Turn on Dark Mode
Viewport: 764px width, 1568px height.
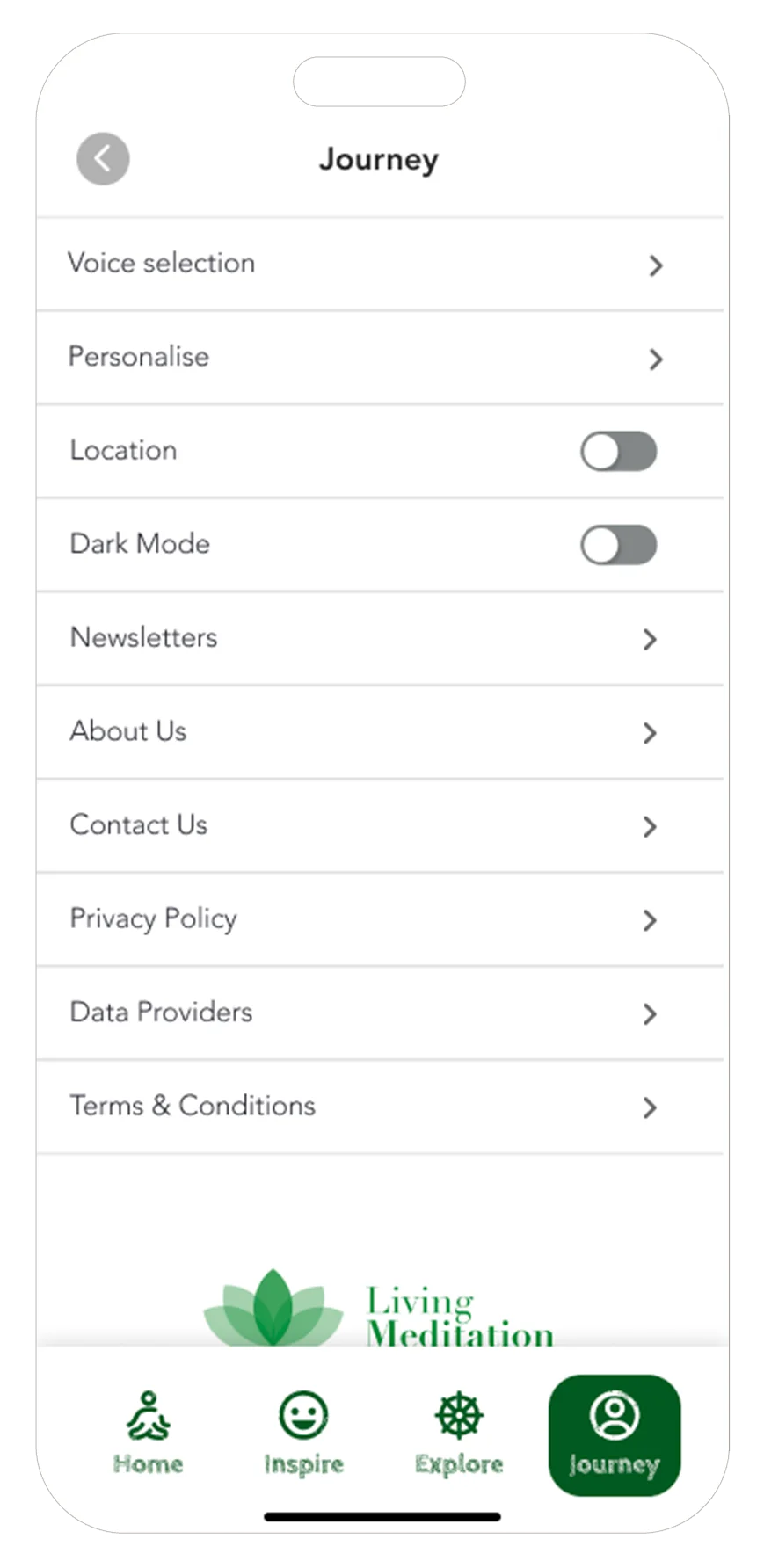(x=618, y=545)
